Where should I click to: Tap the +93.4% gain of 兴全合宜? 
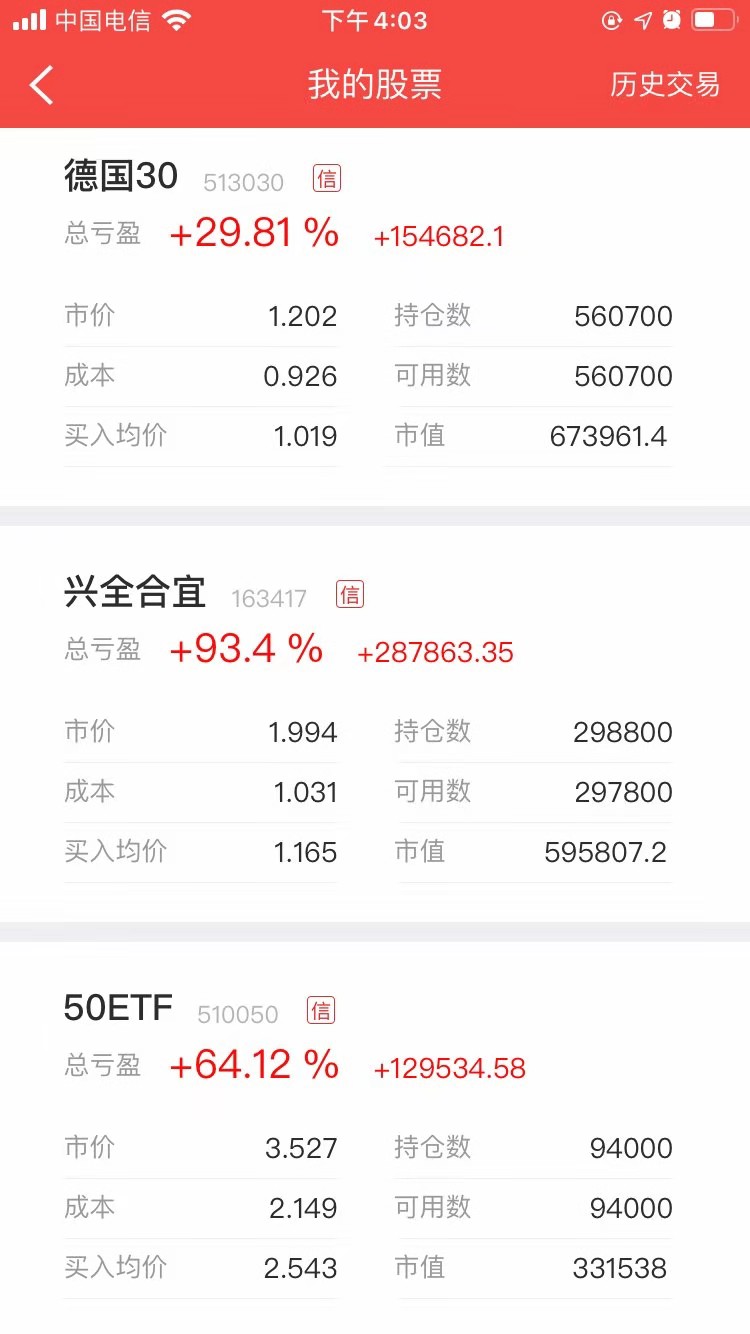247,649
